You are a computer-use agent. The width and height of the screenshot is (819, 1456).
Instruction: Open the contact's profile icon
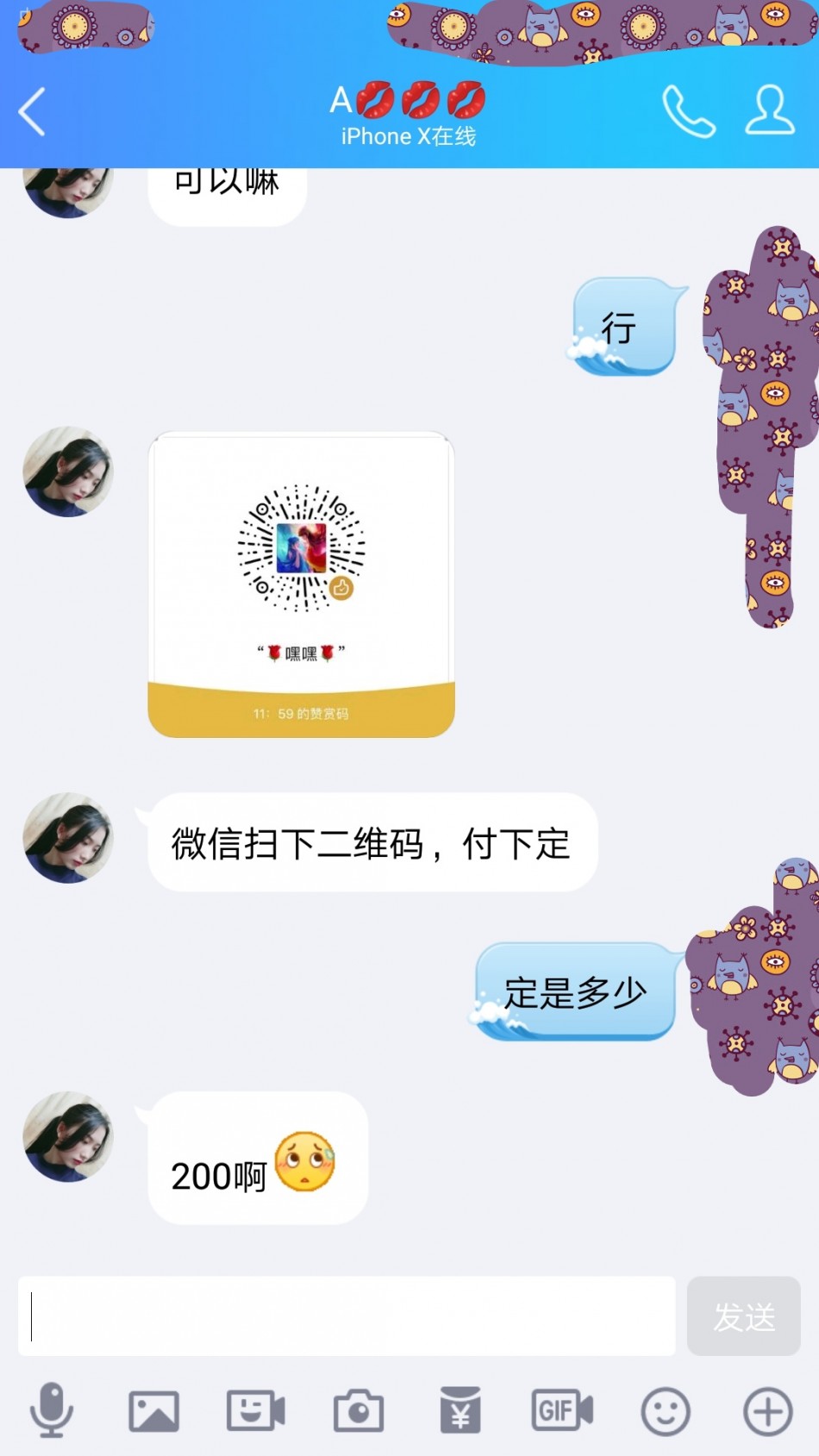coord(770,110)
